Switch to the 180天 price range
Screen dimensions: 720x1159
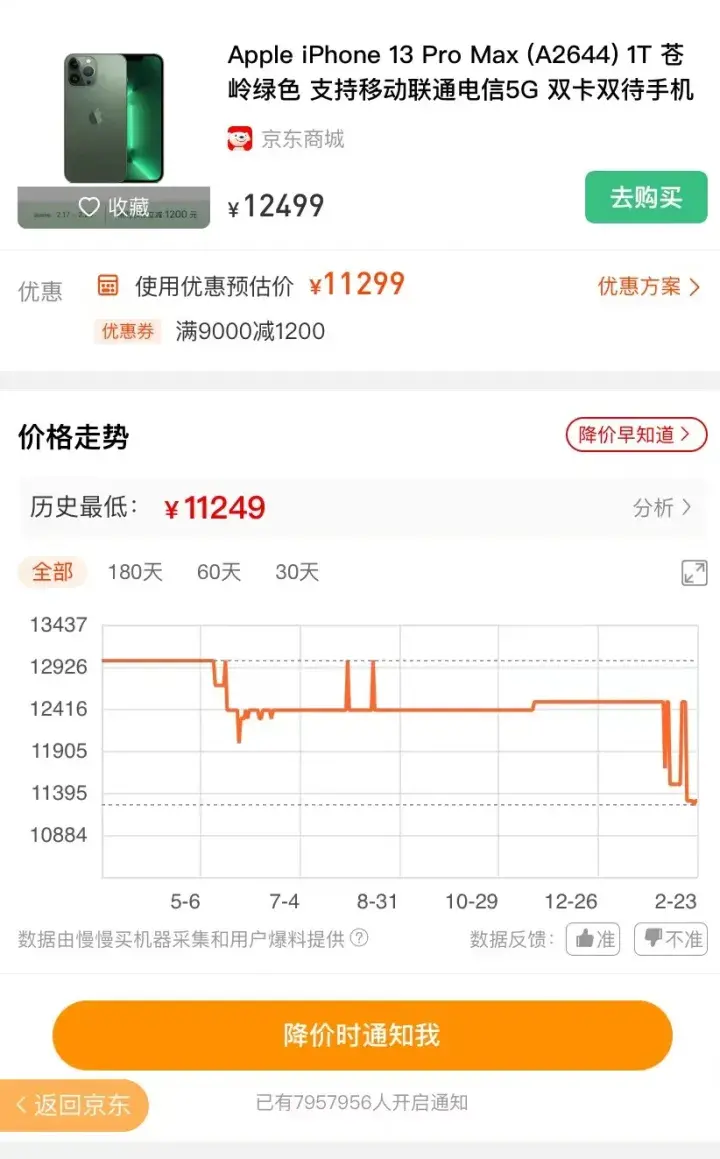pyautogui.click(x=135, y=571)
